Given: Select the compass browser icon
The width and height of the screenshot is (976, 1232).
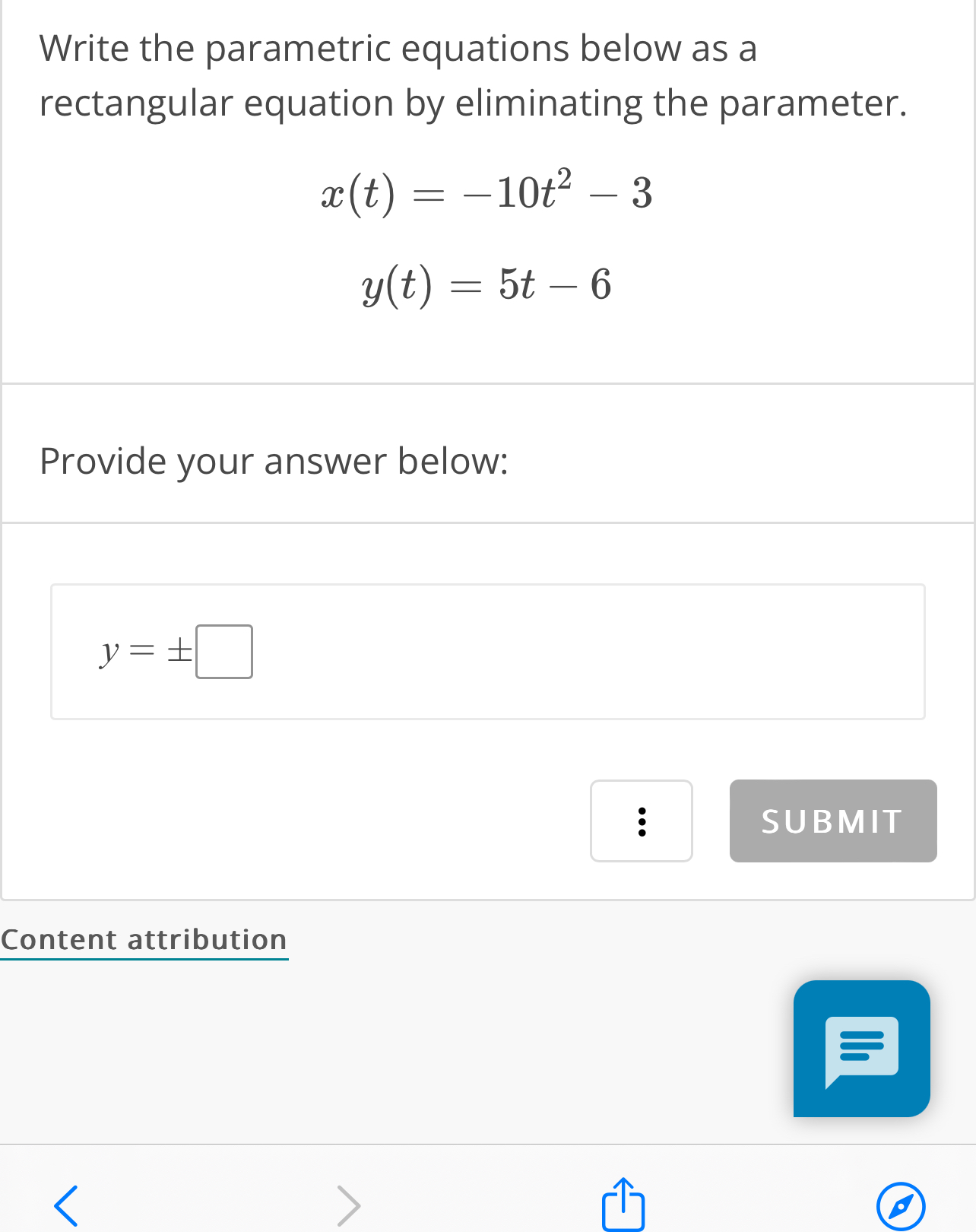Looking at the screenshot, I should point(902,1206).
